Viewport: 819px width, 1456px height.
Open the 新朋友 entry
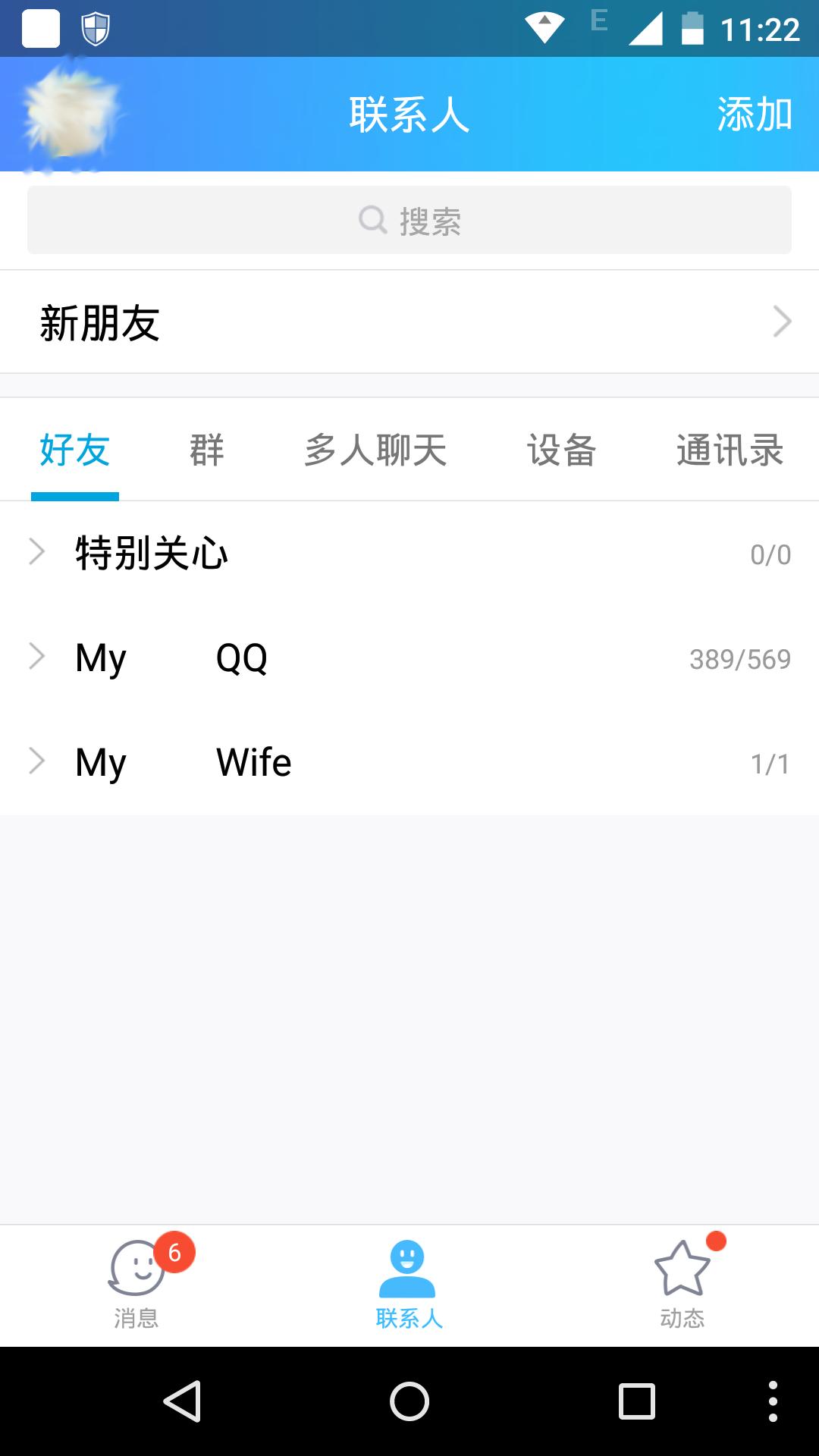click(x=303, y=322)
